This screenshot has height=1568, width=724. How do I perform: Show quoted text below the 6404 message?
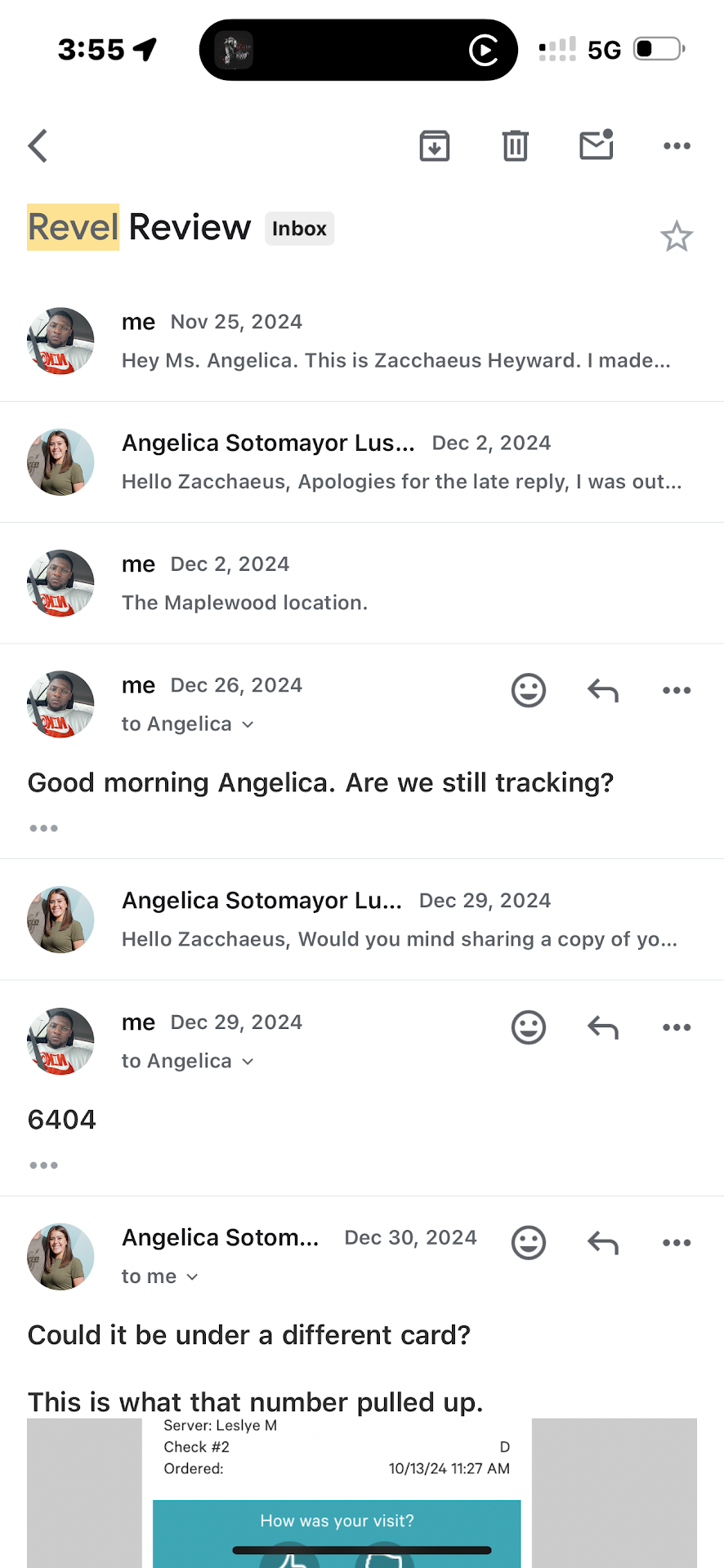pos(43,1165)
